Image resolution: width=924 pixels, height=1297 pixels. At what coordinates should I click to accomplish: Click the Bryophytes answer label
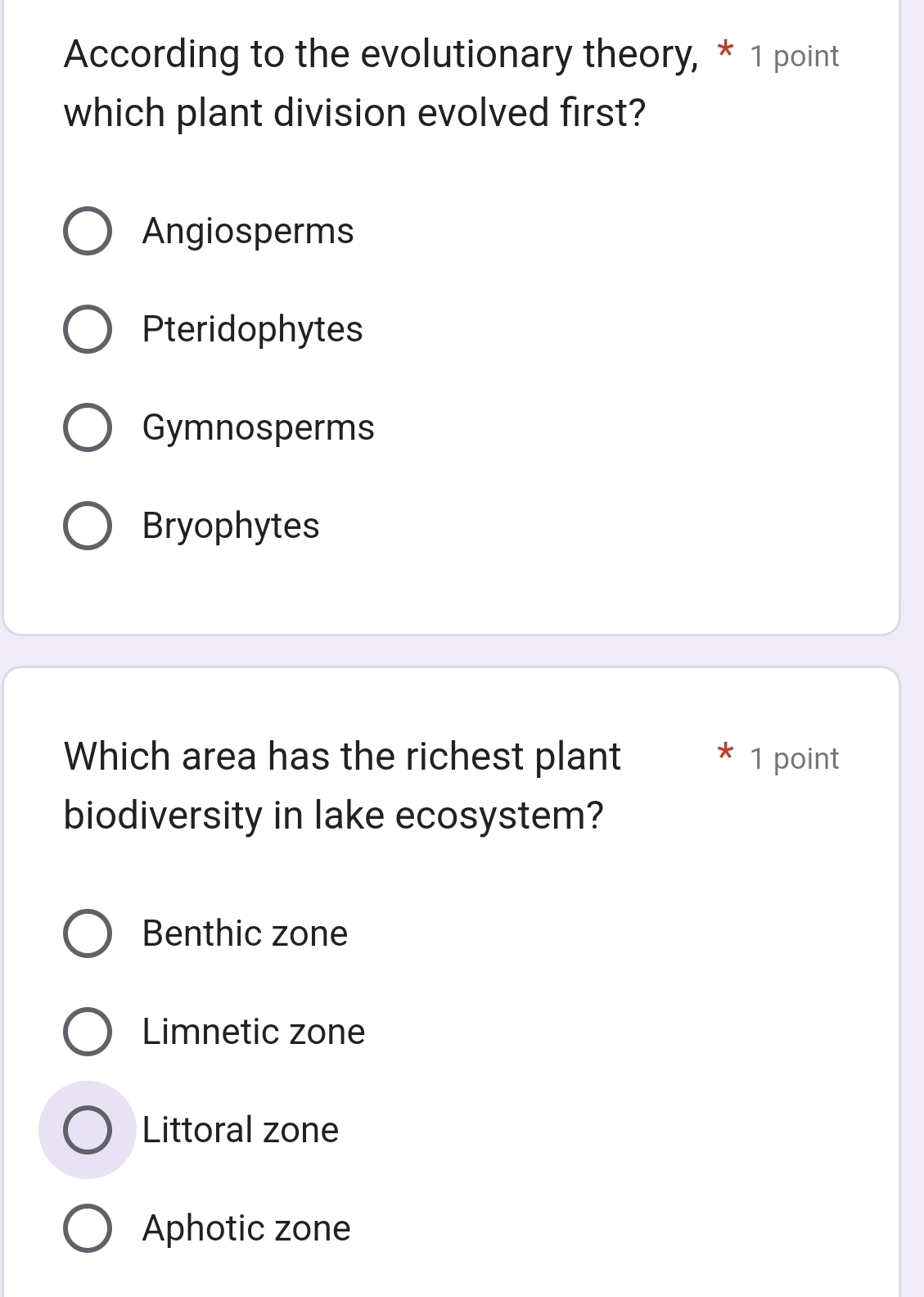(x=230, y=526)
